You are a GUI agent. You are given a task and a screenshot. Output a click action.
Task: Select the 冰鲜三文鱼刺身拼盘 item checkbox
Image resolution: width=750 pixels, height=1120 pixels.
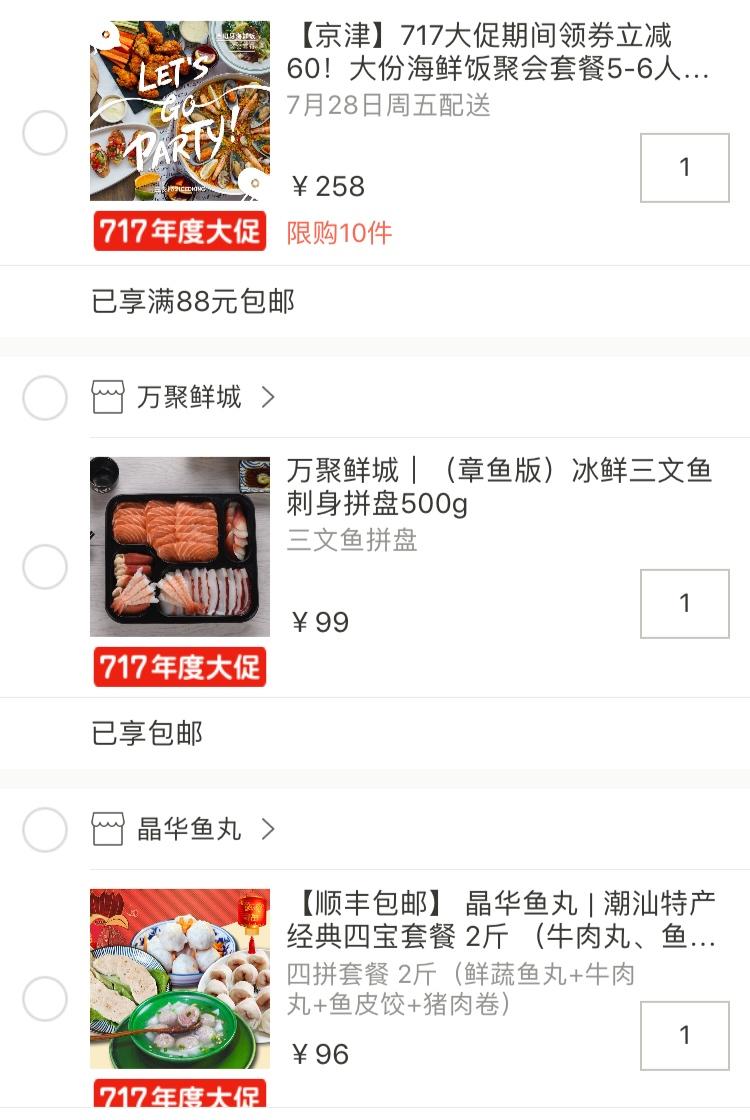(x=45, y=568)
